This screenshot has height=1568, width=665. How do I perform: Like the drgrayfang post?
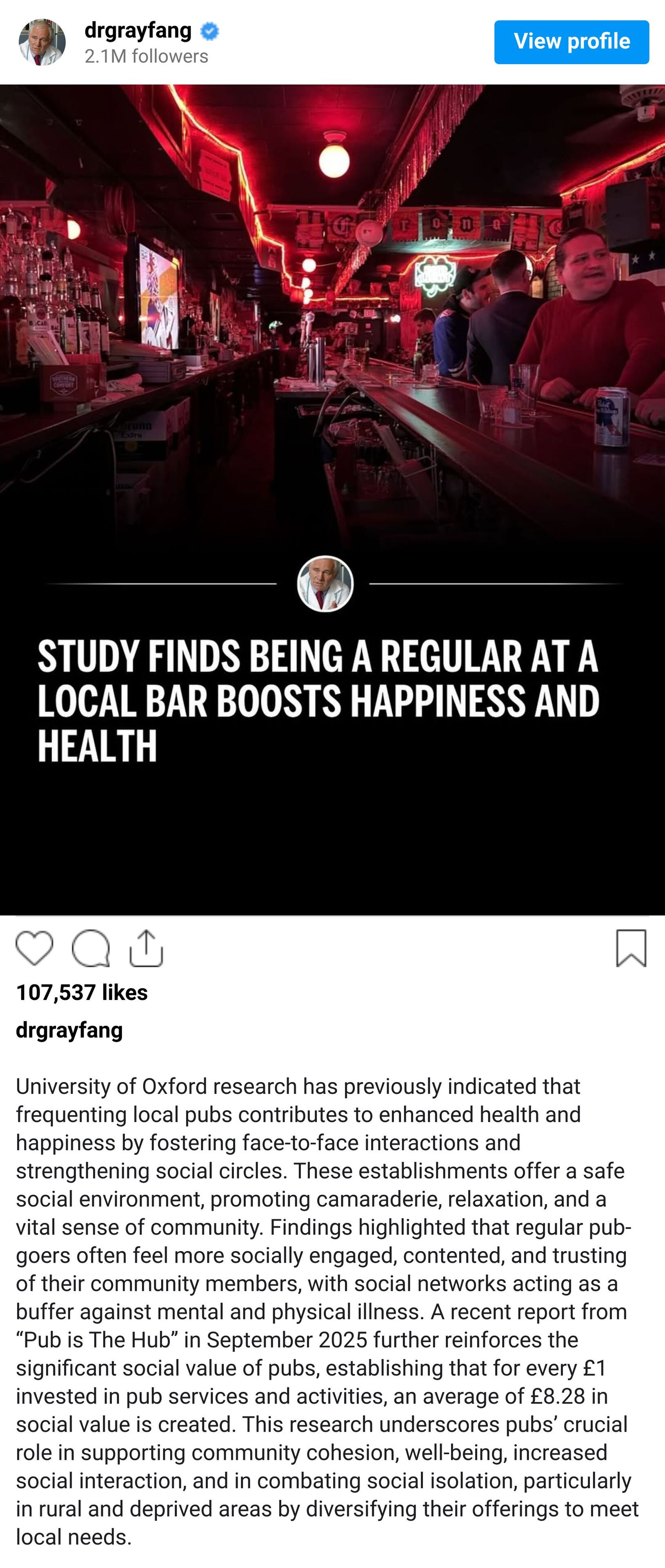pos(34,948)
